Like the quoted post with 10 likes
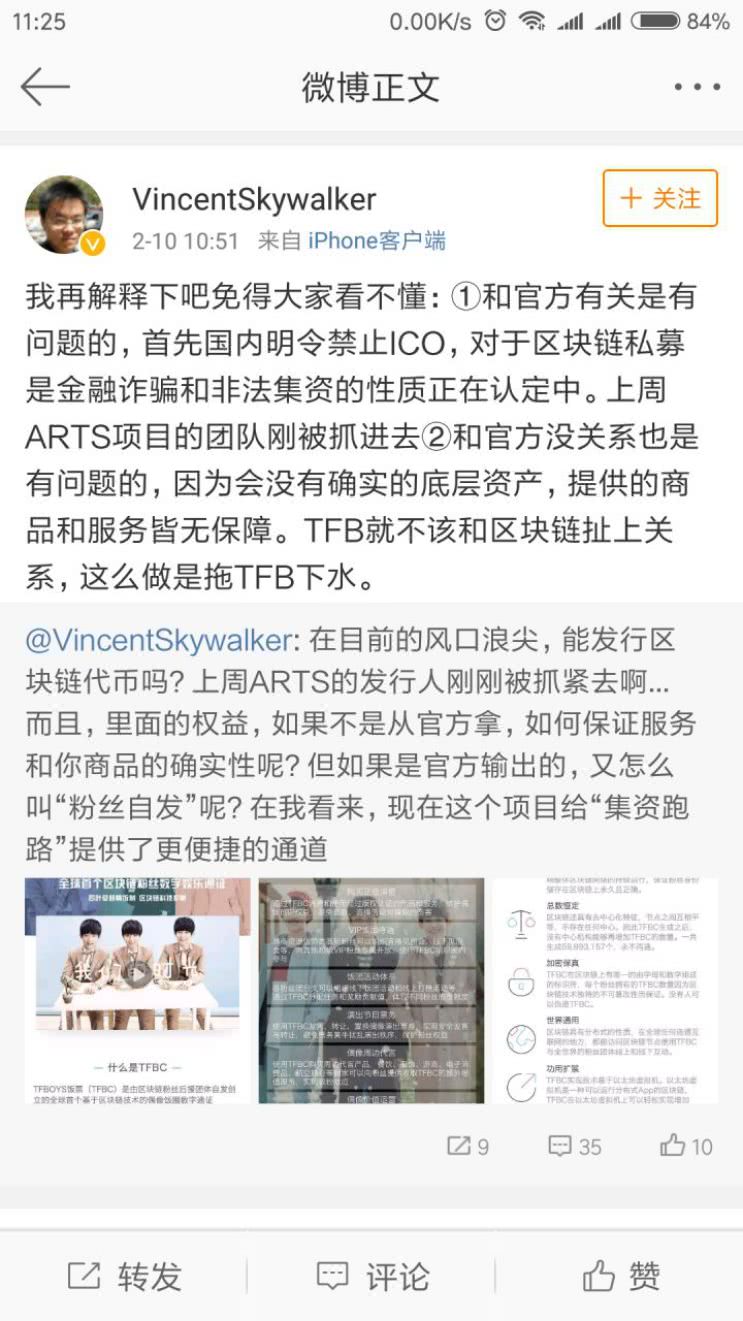Viewport: 743px width, 1321px height. [x=686, y=1146]
